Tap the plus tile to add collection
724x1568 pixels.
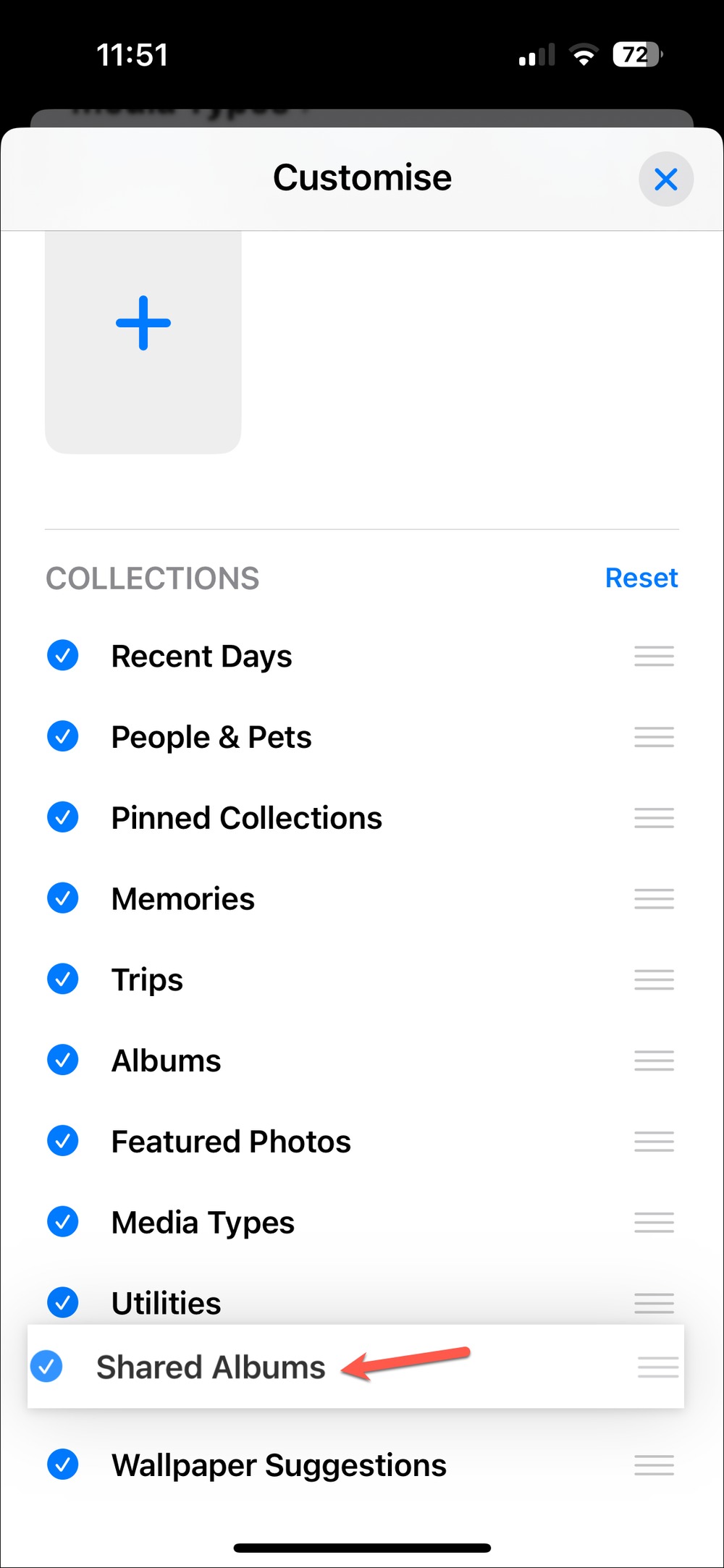coord(143,342)
